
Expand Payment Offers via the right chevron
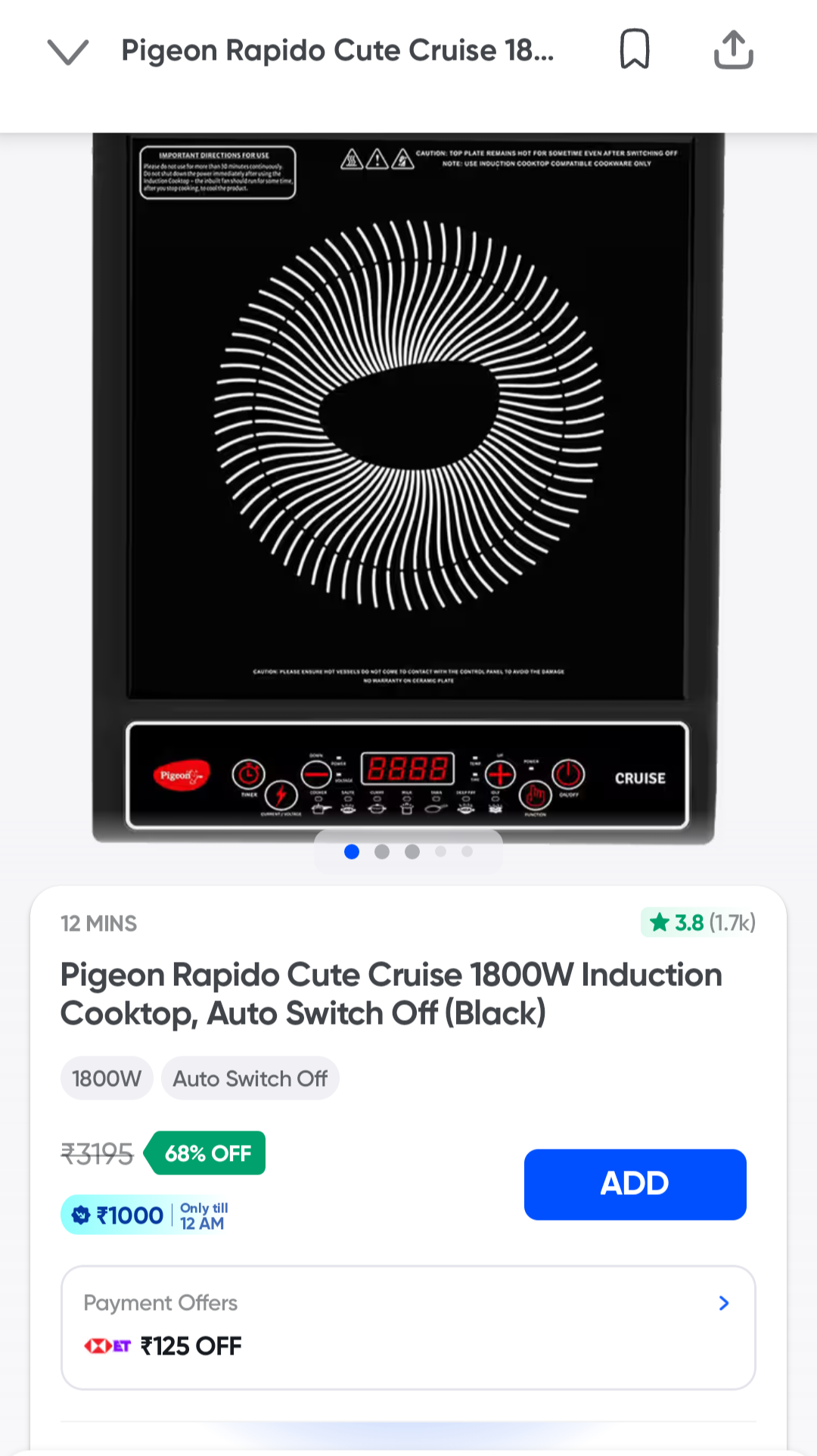point(724,1303)
